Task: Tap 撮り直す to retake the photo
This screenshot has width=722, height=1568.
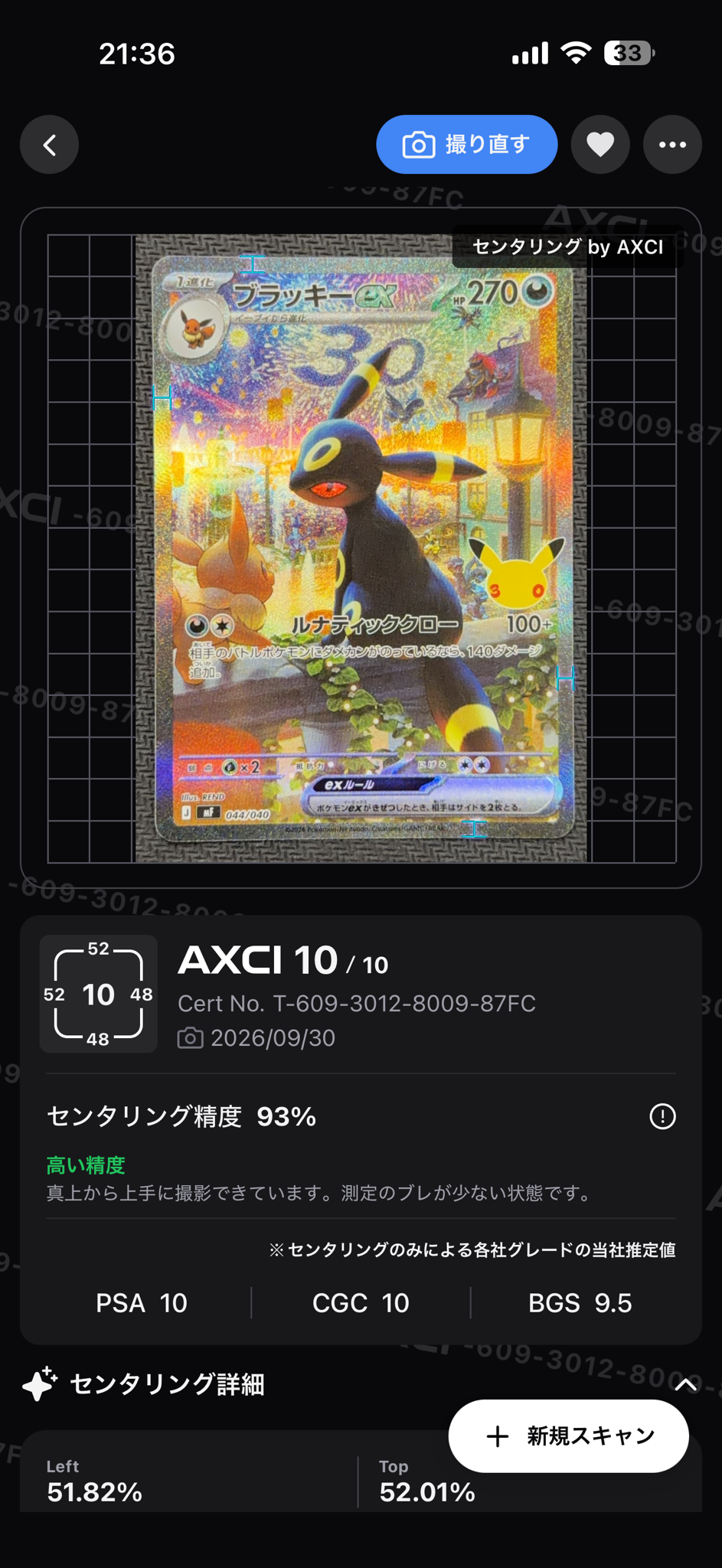Action: (x=466, y=145)
